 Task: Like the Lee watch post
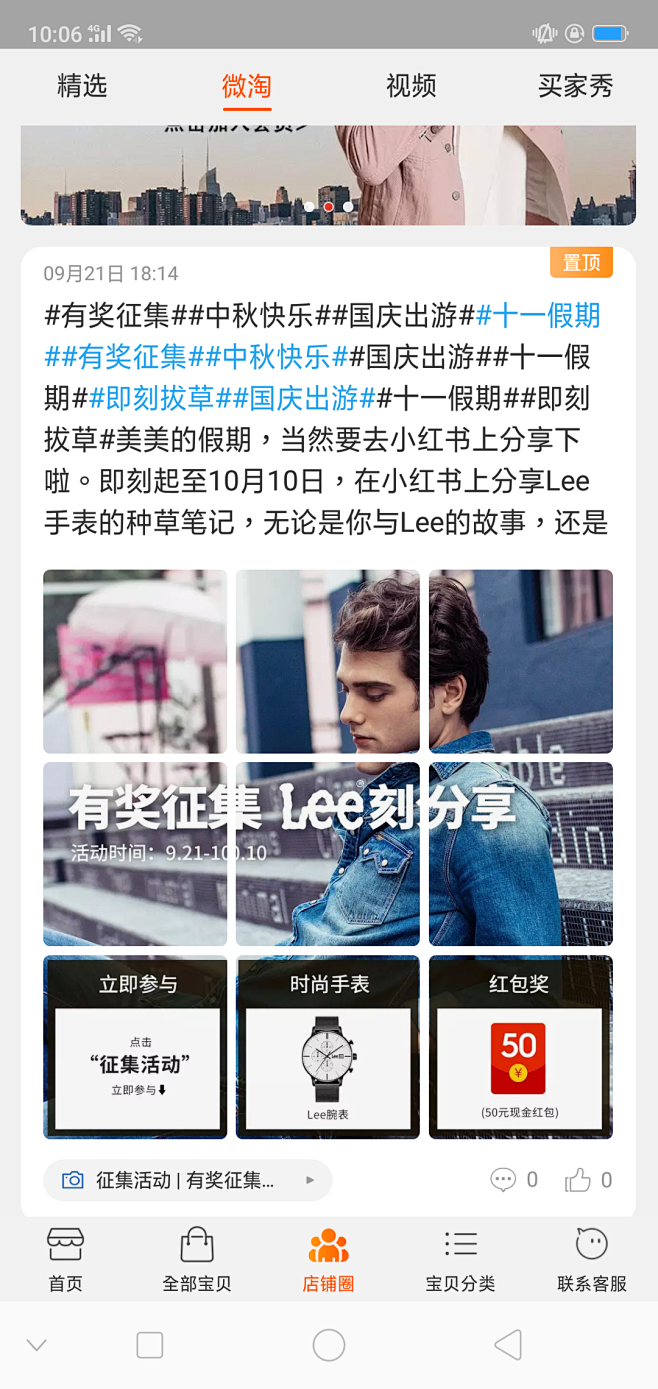coord(588,1180)
